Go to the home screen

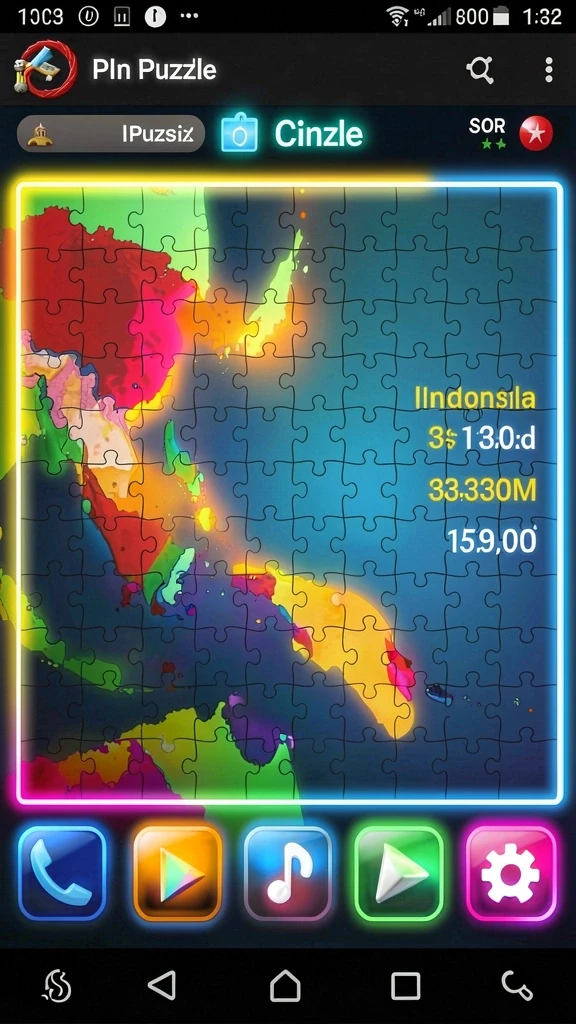pyautogui.click(x=285, y=985)
